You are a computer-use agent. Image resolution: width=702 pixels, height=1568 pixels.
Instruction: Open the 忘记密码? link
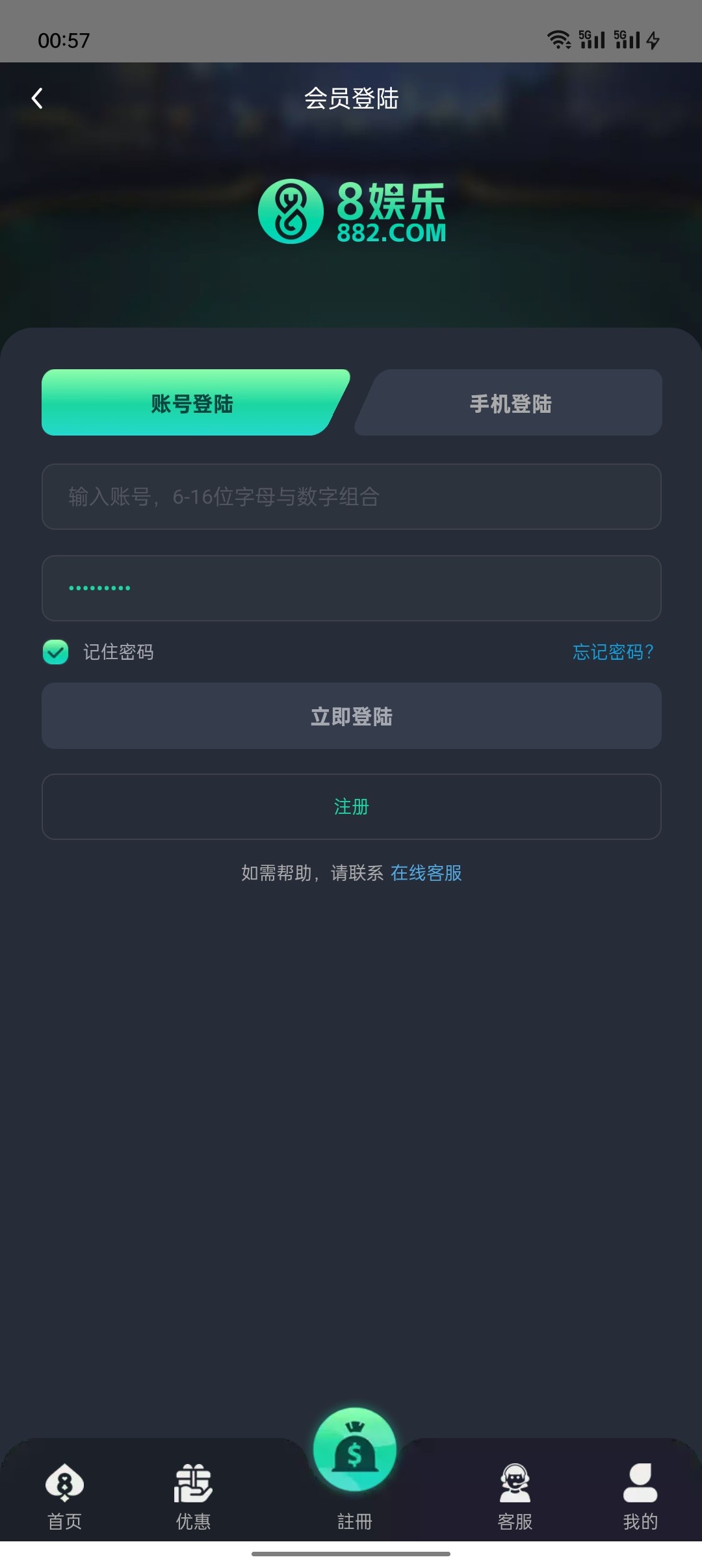612,652
